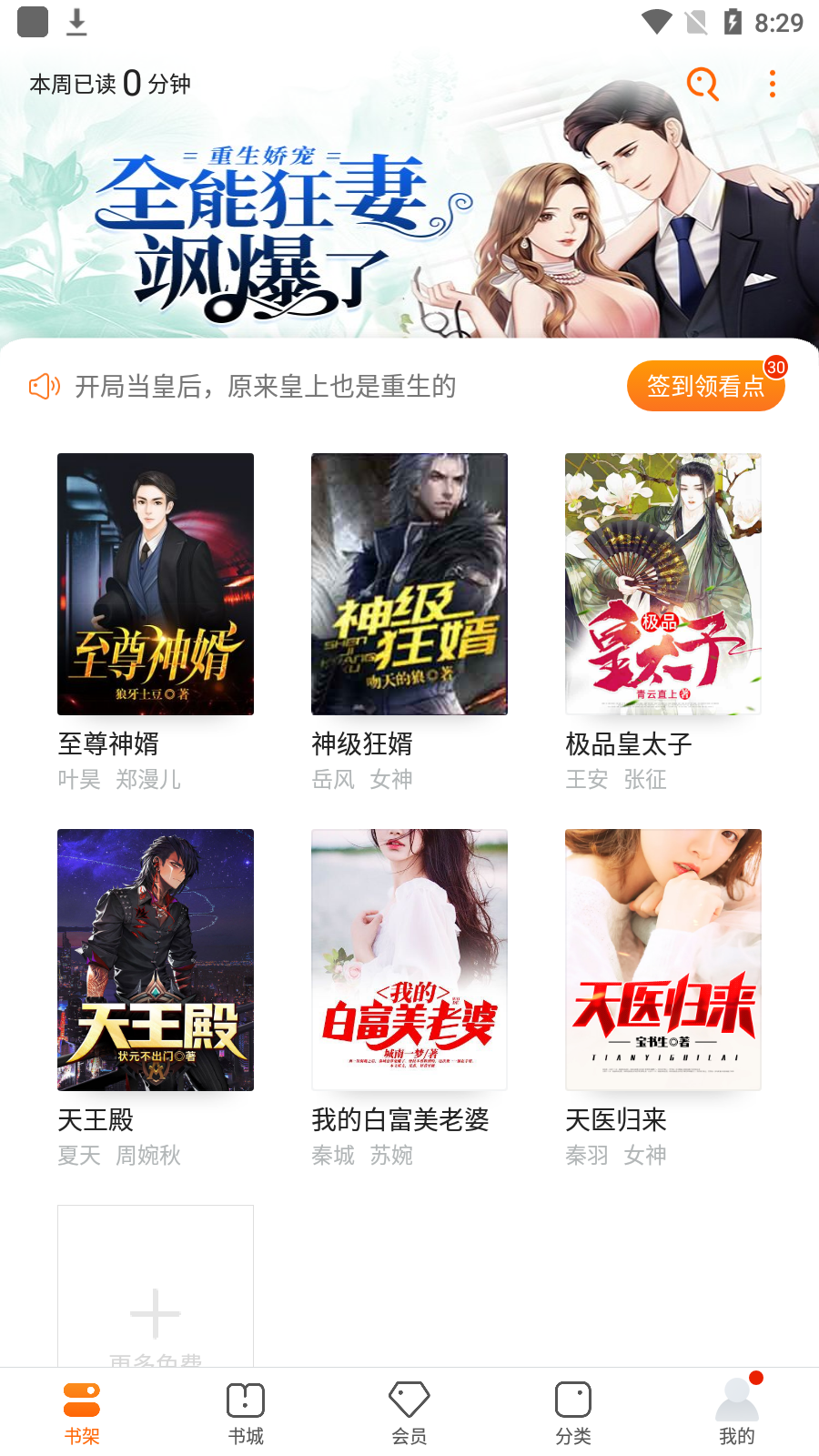Image resolution: width=819 pixels, height=1456 pixels.
Task: Tap the download icon in the status bar
Action: (77, 23)
